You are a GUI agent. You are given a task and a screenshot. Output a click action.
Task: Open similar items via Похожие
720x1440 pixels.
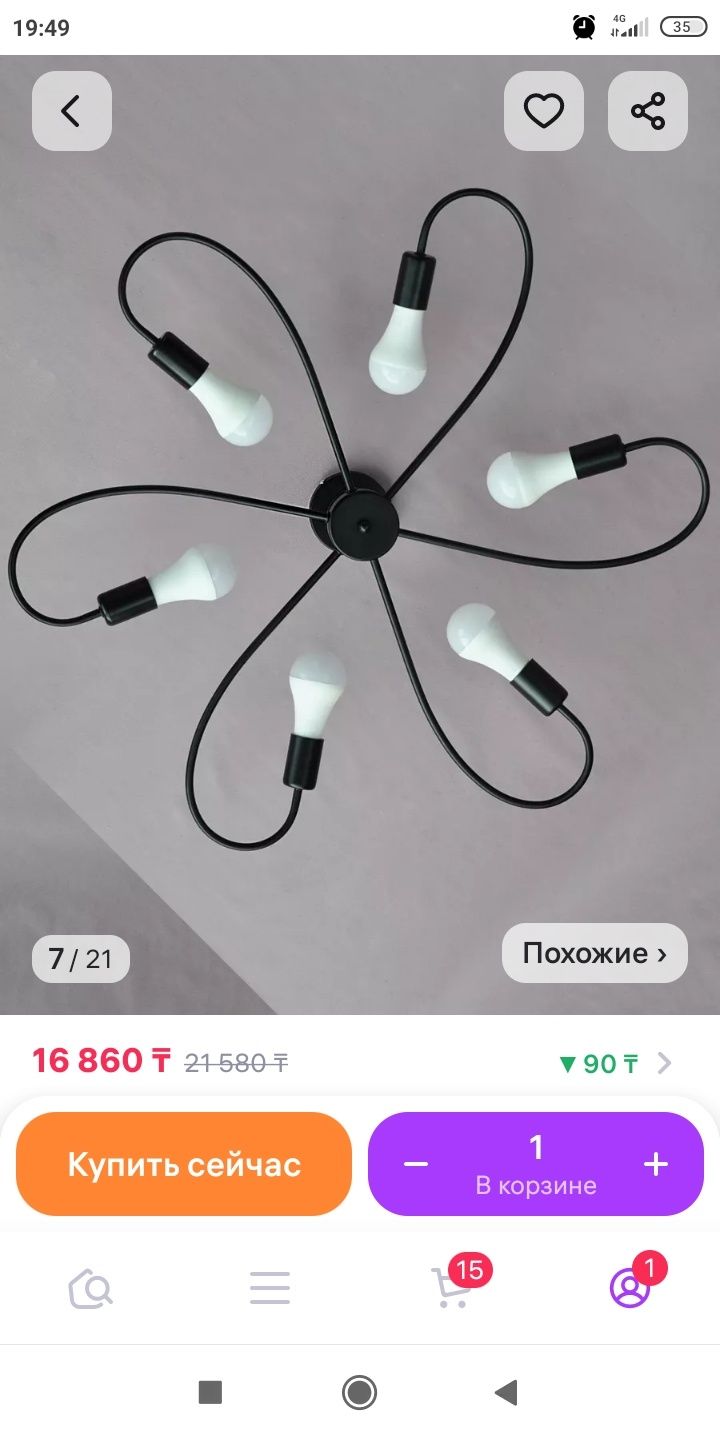point(594,953)
